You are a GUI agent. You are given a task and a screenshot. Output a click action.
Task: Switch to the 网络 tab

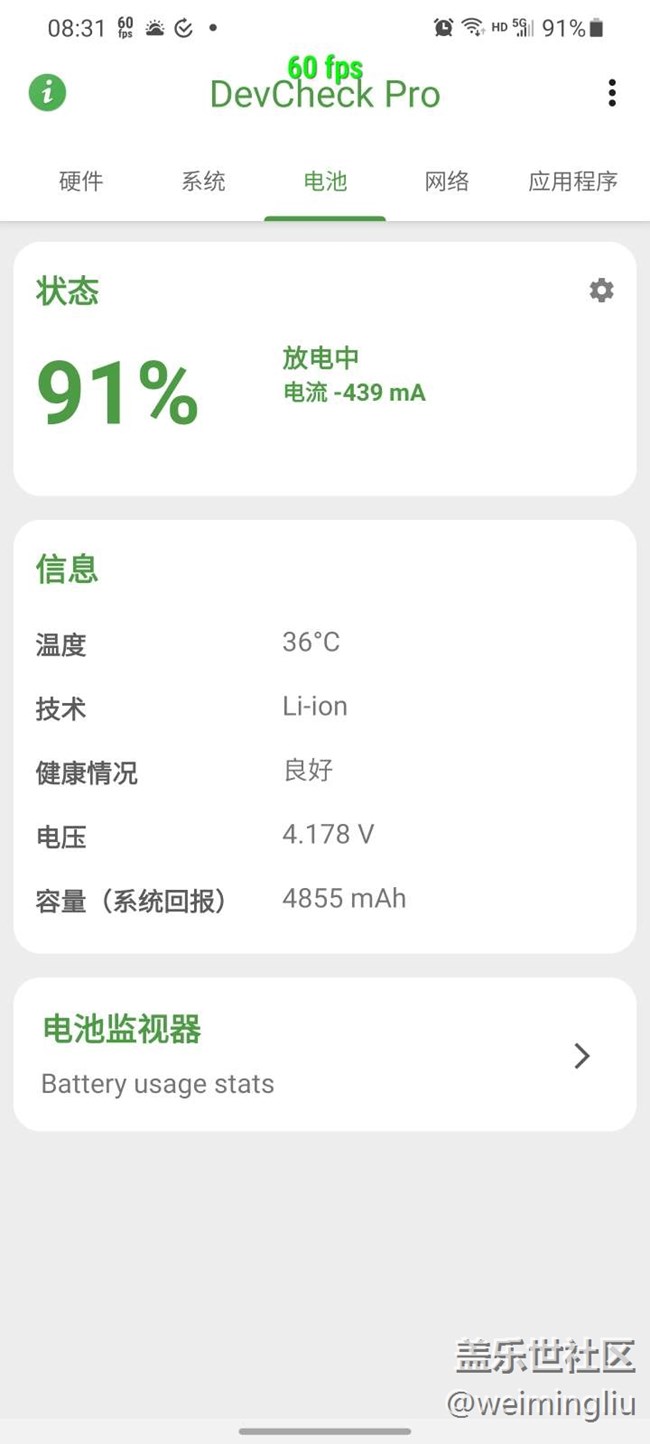click(x=447, y=181)
